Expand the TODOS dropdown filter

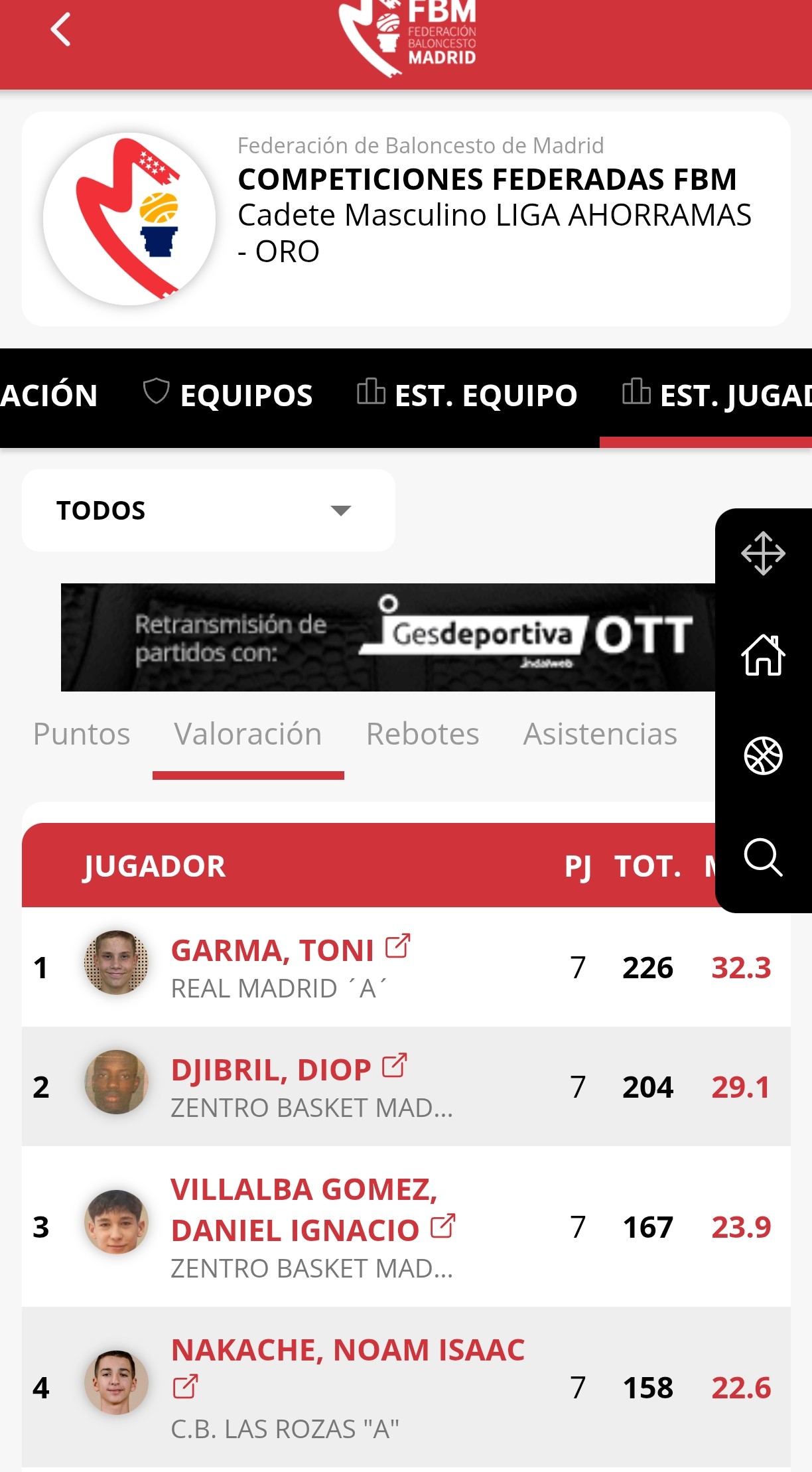(x=208, y=510)
